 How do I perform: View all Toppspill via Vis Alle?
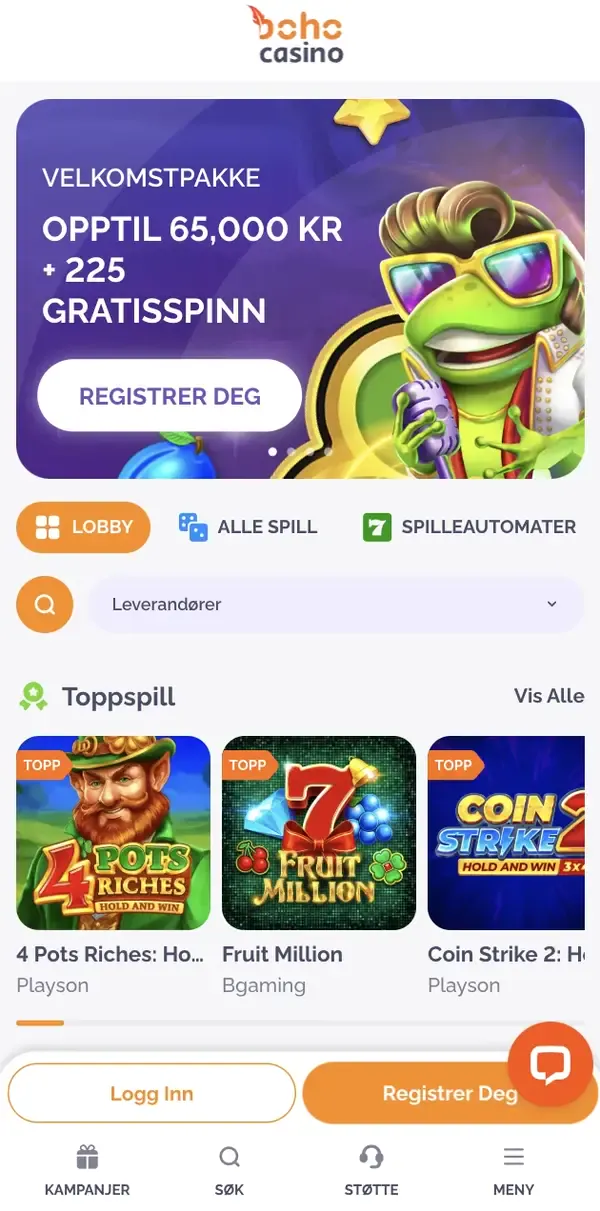point(548,696)
